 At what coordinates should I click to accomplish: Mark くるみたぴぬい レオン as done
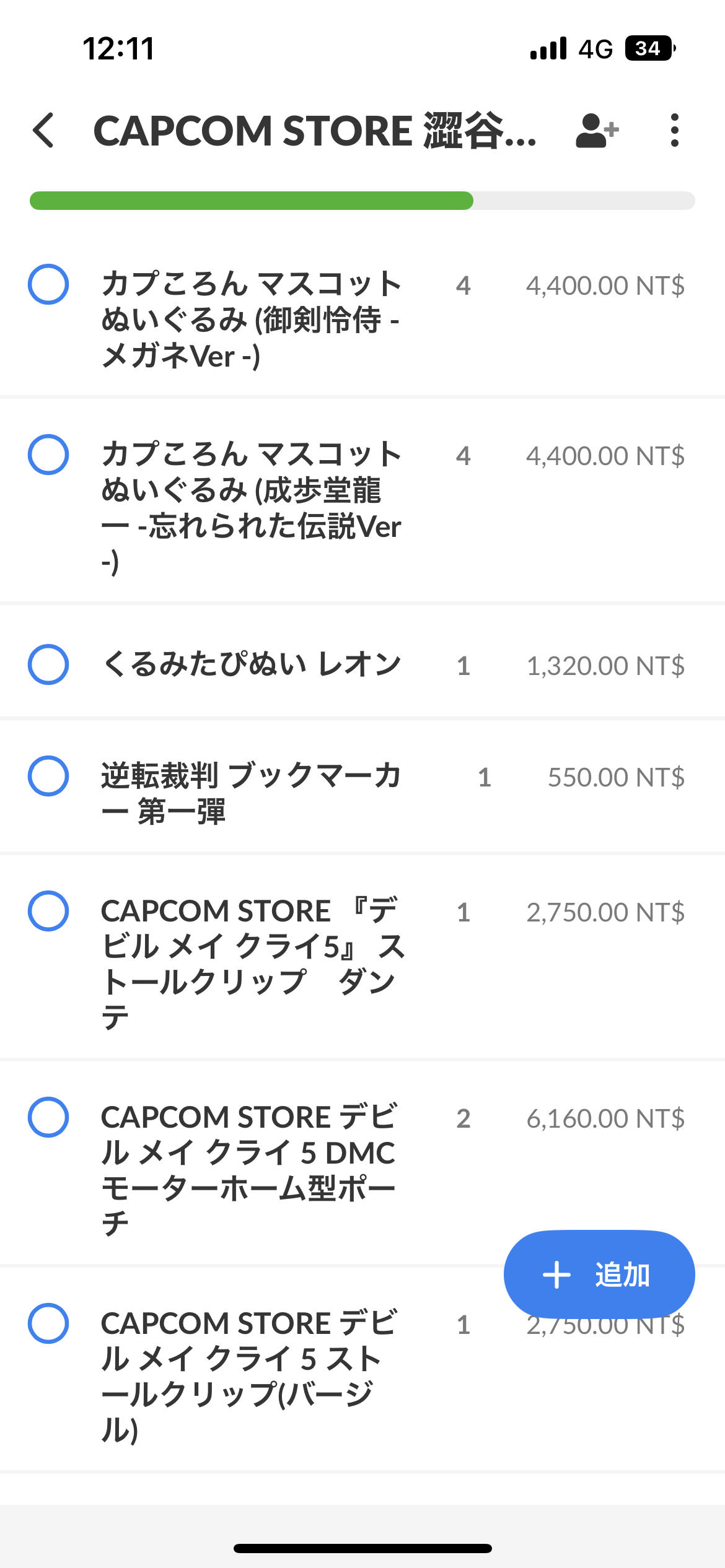click(48, 664)
